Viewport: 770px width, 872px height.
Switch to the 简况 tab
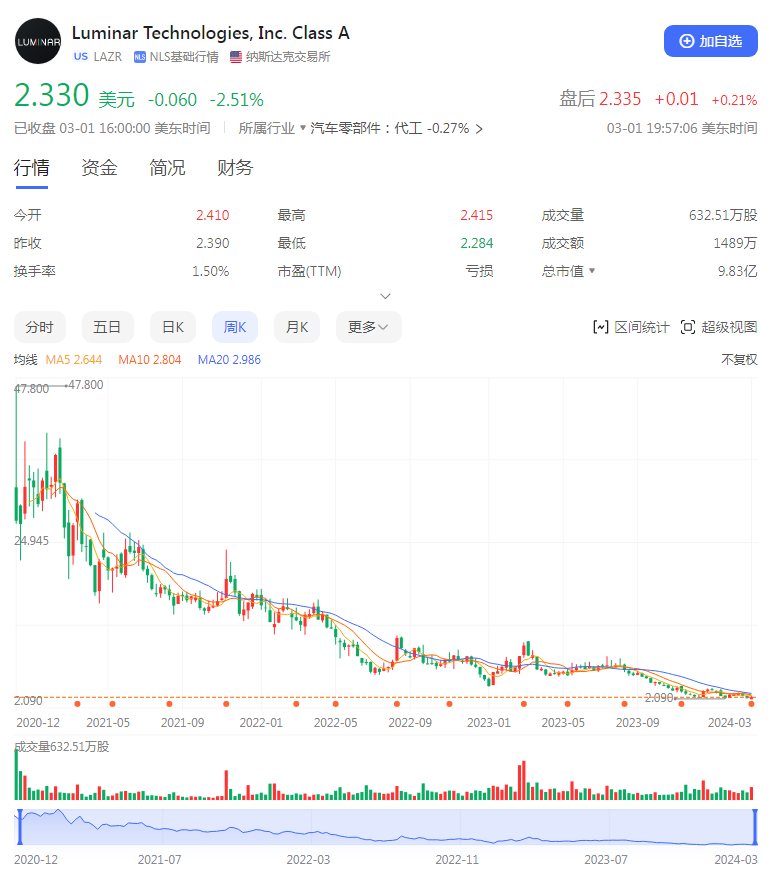pyautogui.click(x=167, y=168)
